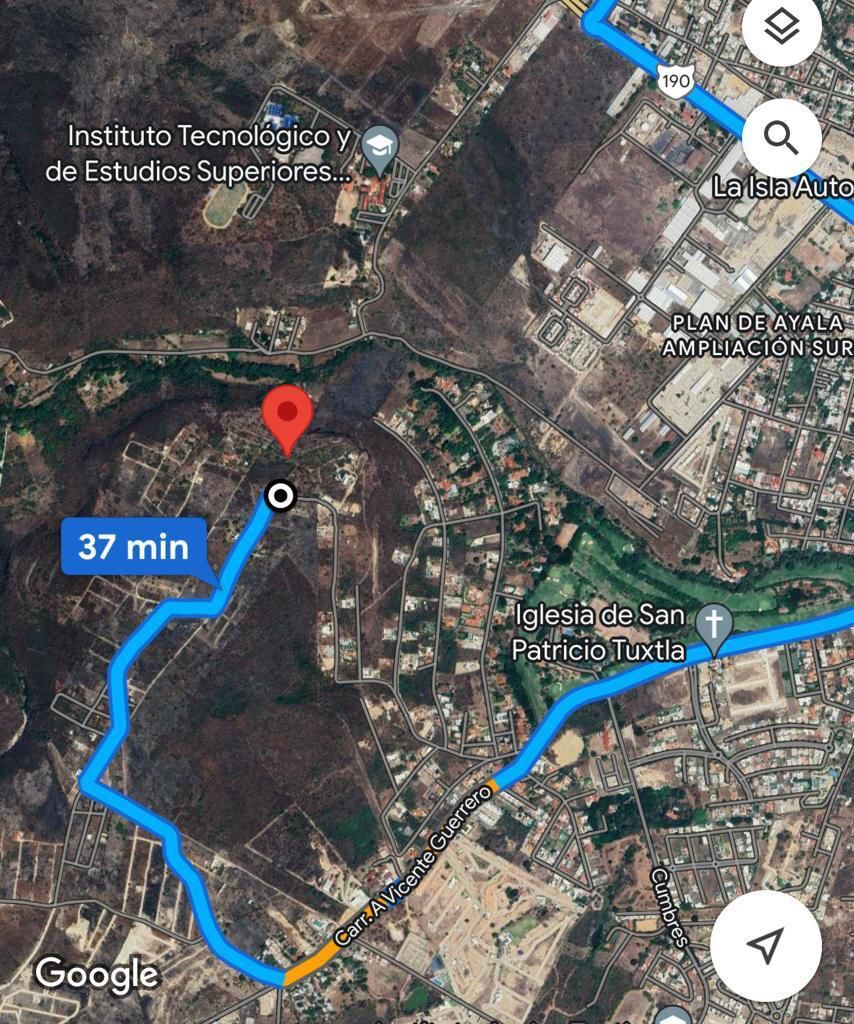Open the map layers button
This screenshot has height=1024, width=854.
pos(781,28)
